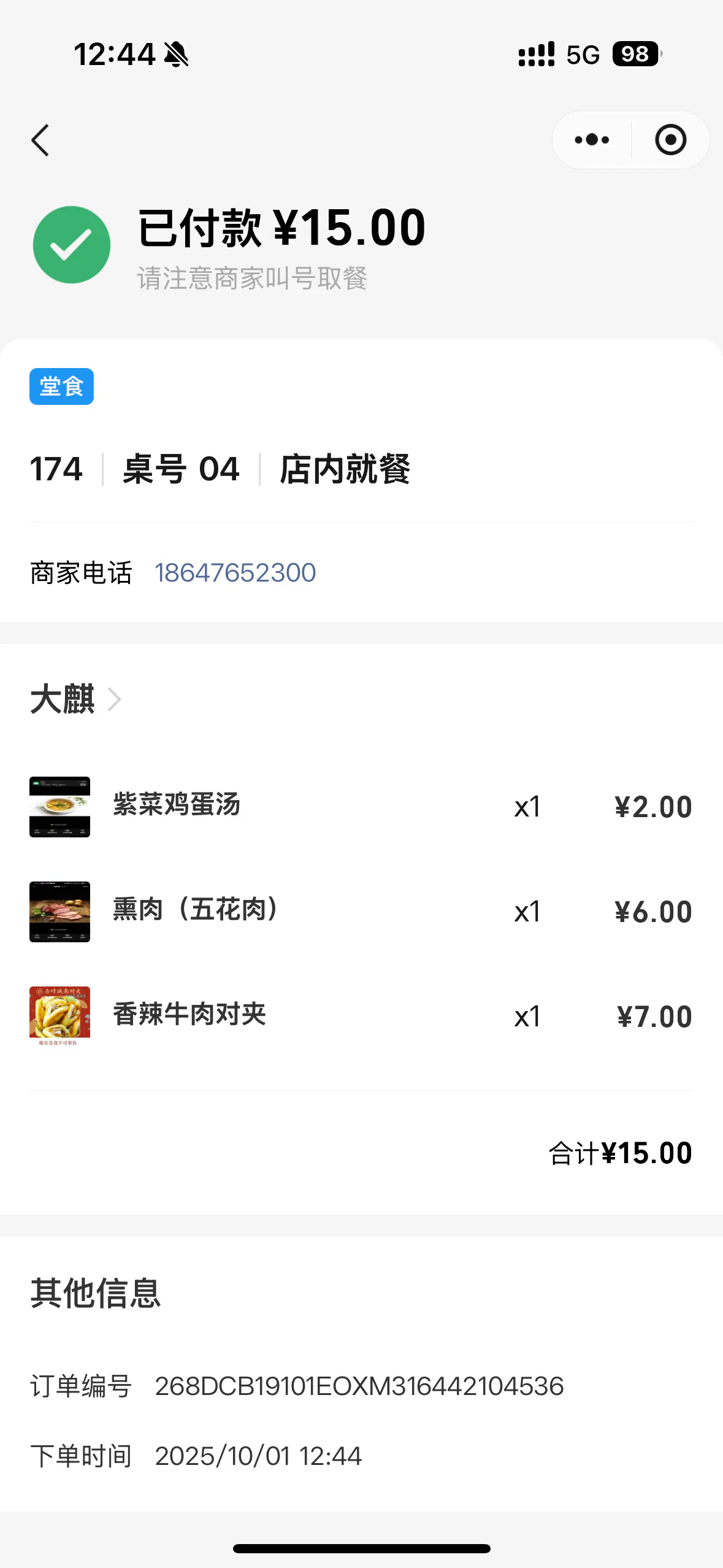Screen dimensions: 723x1568
Task: Toggle the 堂食 dine-in tag
Action: point(61,386)
